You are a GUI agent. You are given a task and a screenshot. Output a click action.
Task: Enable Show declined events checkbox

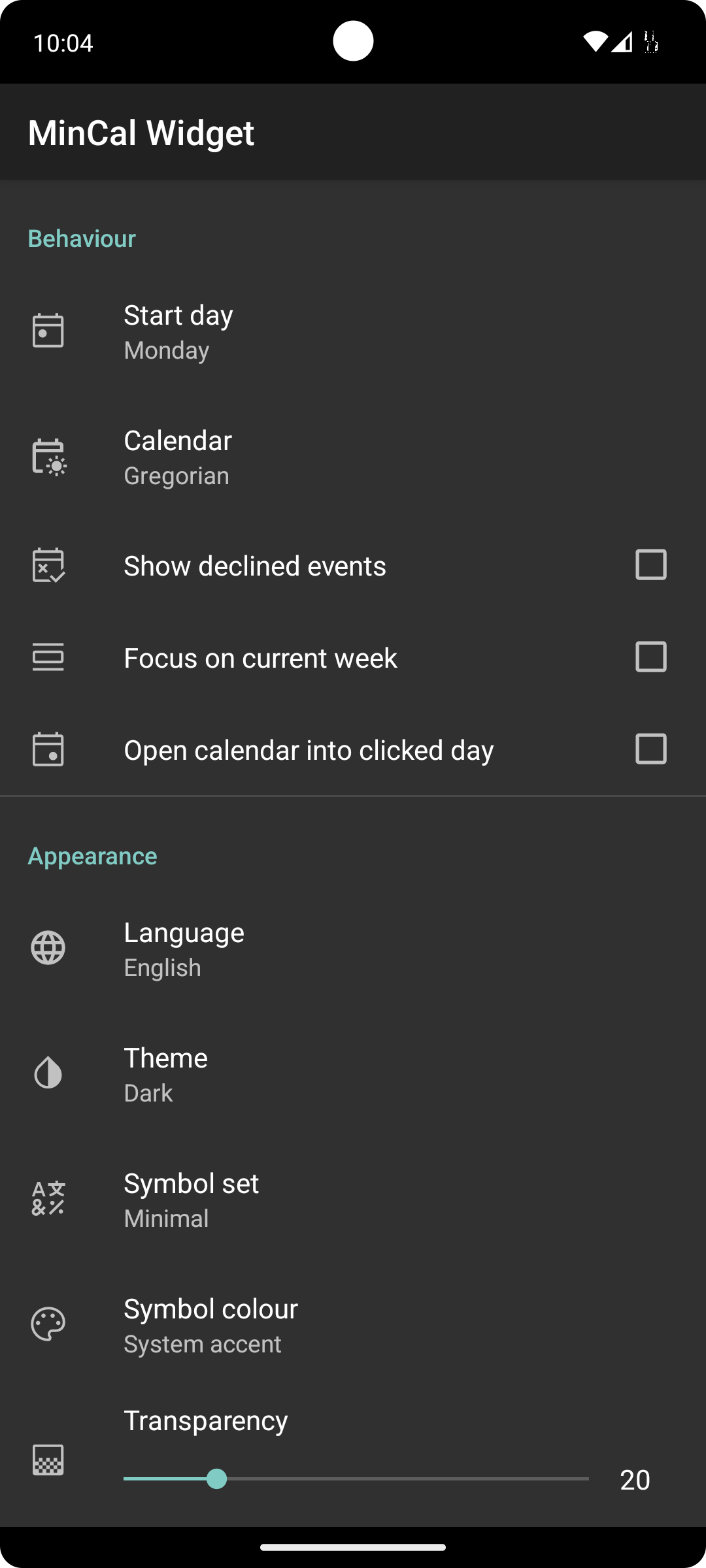[650, 565]
